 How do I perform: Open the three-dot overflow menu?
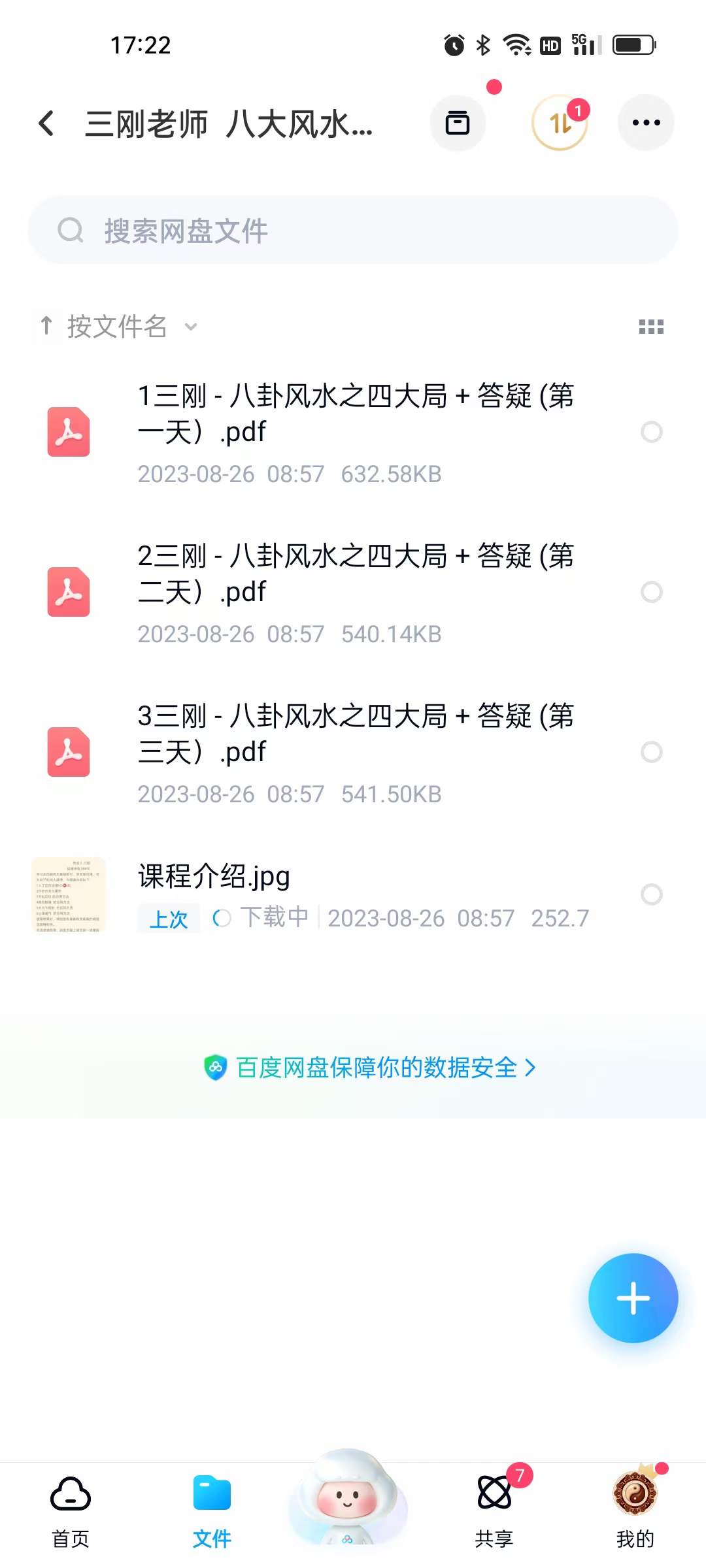click(x=646, y=123)
